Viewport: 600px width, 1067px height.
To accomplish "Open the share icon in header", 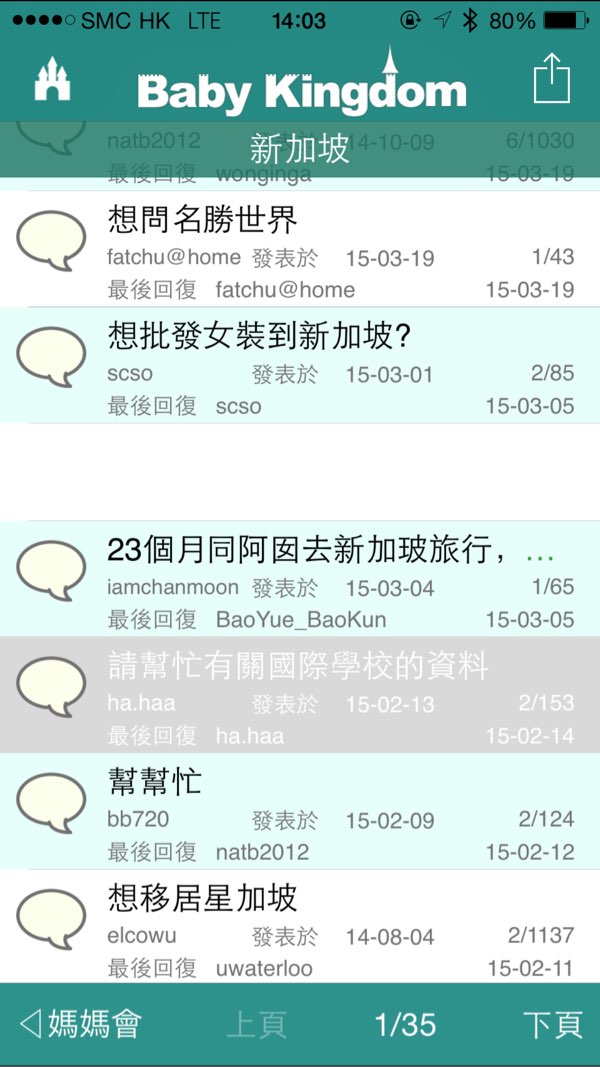I will [x=551, y=79].
